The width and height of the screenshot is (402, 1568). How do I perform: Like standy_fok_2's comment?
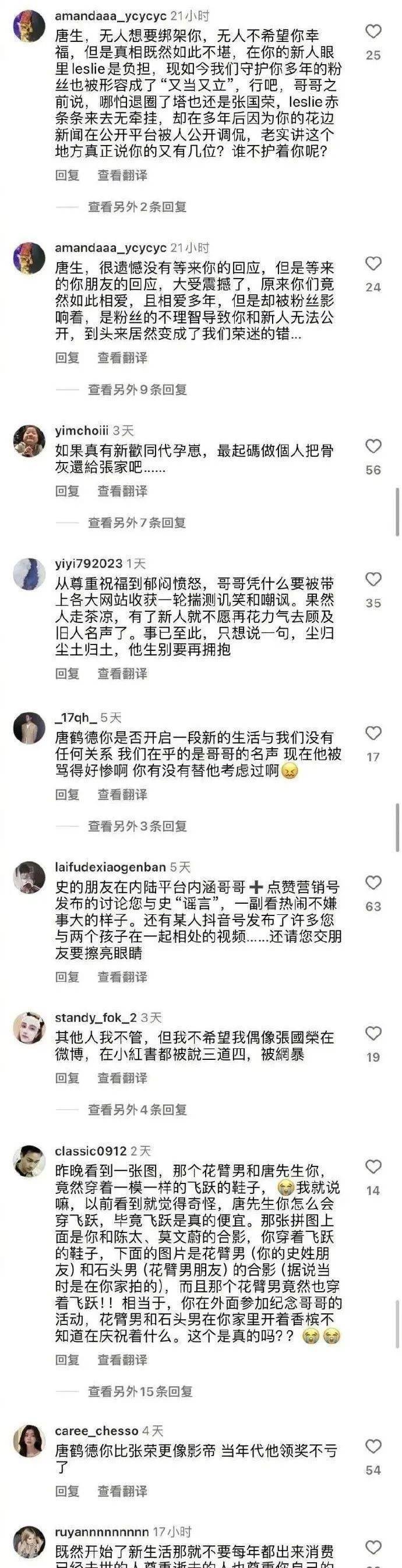pyautogui.click(x=373, y=1034)
